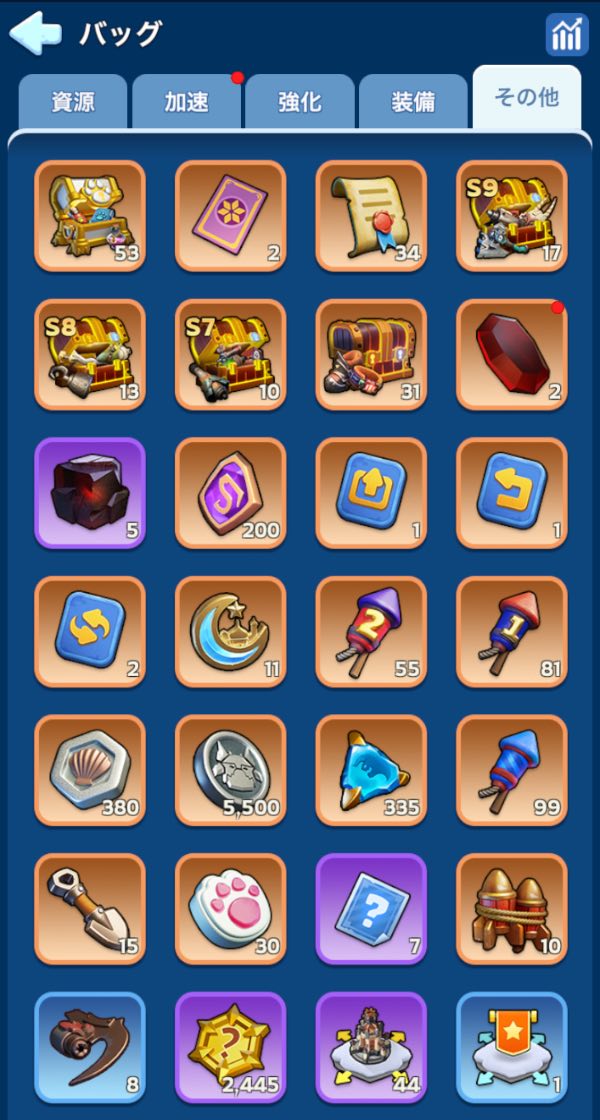
Task: Select the firework rocket numbered 2
Action: tap(371, 632)
